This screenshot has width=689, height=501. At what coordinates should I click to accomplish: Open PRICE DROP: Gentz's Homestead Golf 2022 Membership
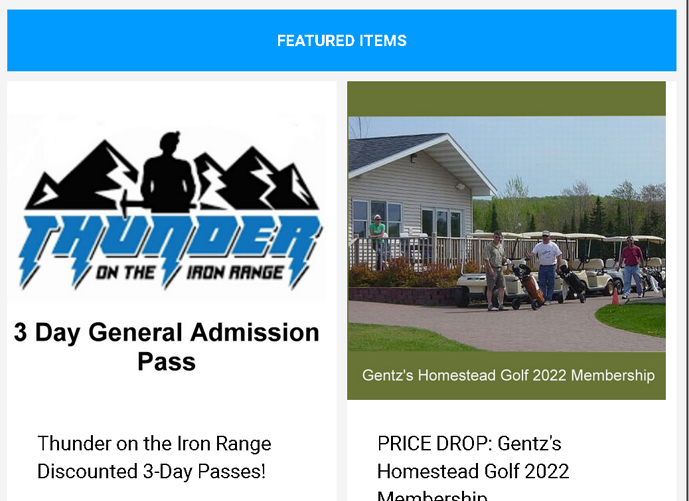pyautogui.click(x=472, y=458)
